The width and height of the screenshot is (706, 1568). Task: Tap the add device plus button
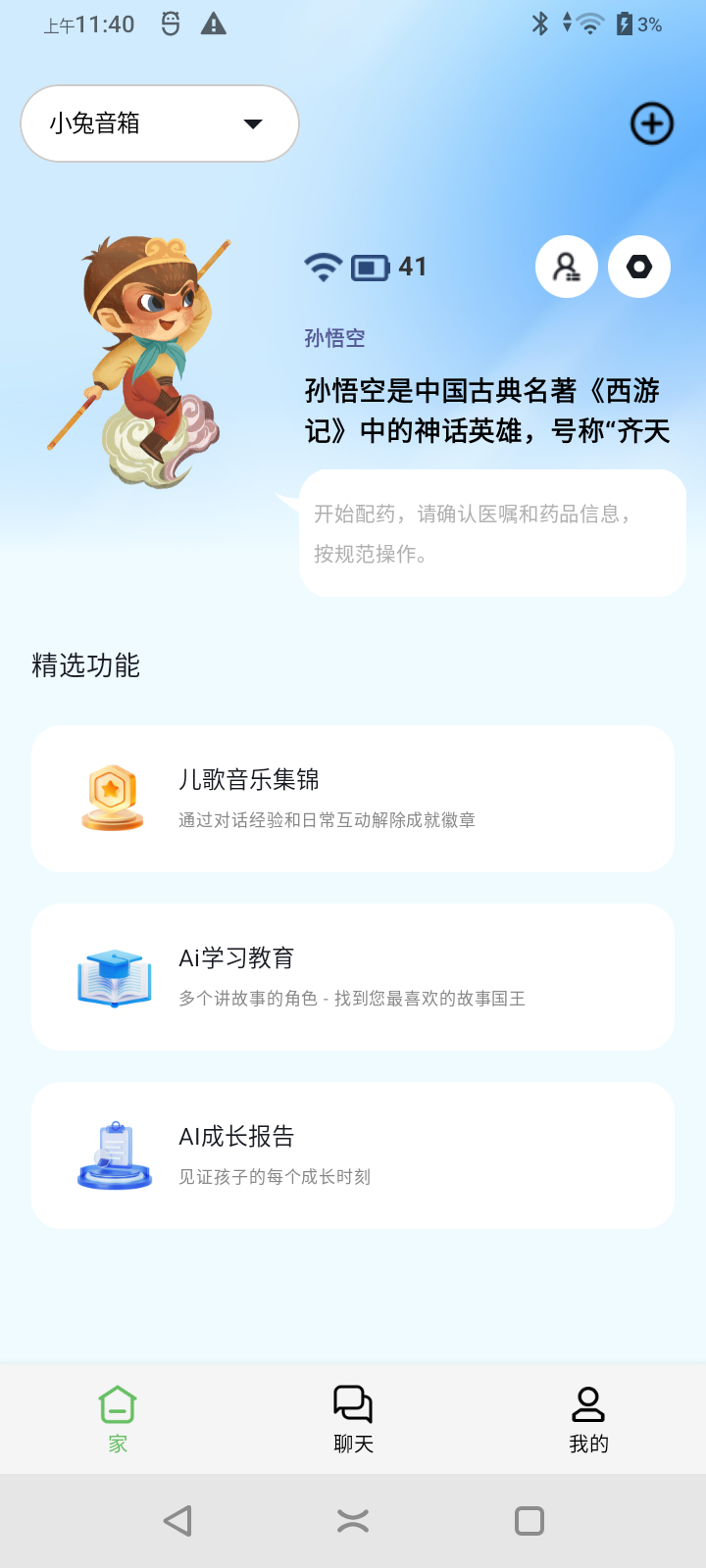(x=651, y=124)
